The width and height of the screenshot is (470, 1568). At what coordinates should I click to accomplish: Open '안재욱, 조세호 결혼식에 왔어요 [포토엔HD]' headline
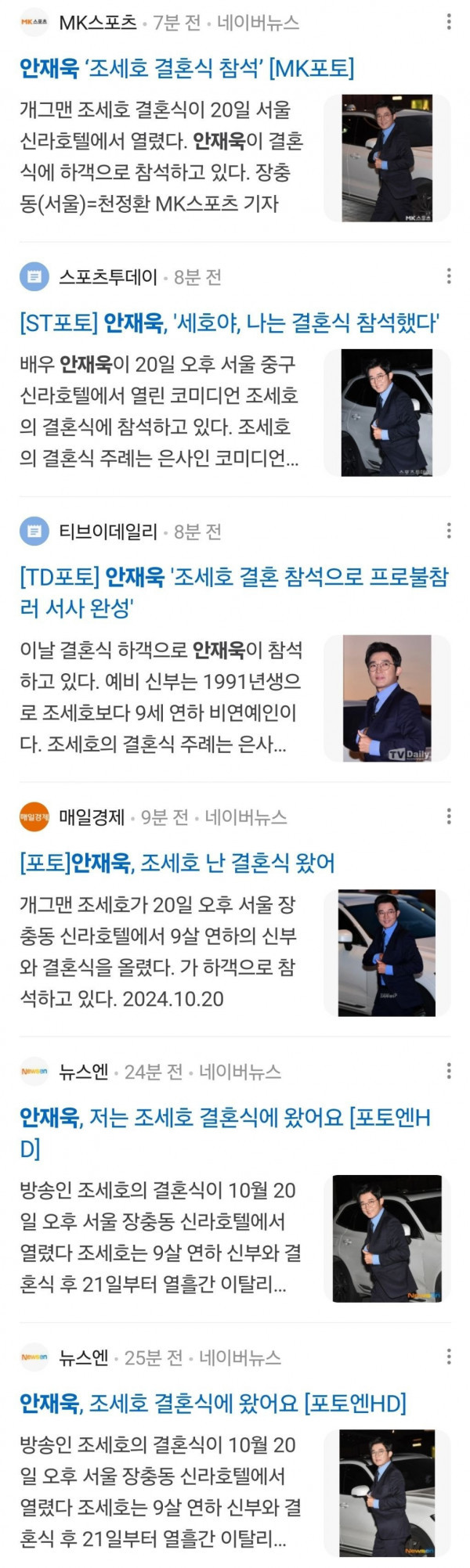(x=212, y=1404)
